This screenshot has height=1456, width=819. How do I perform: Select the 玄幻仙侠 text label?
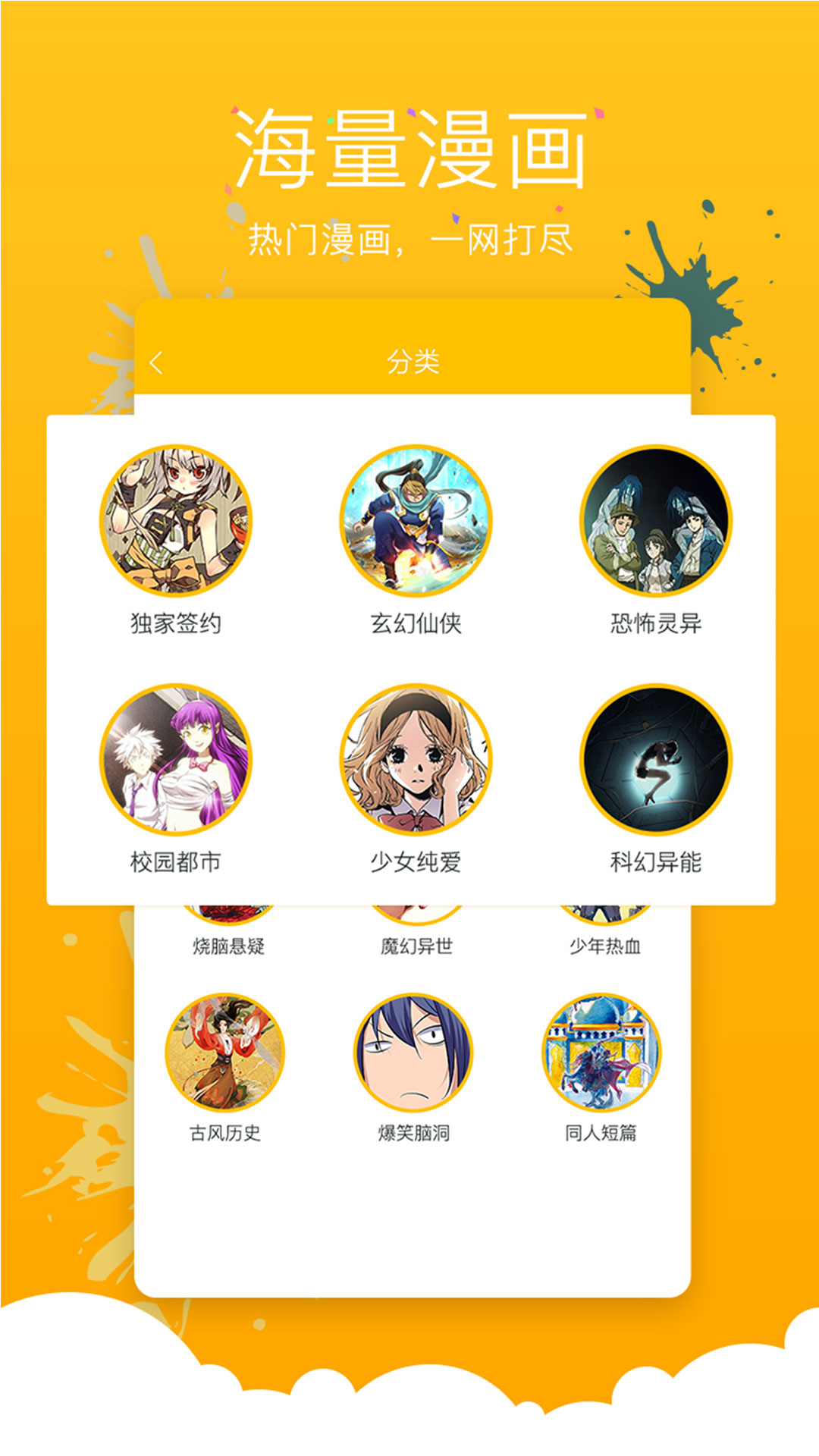point(416,622)
